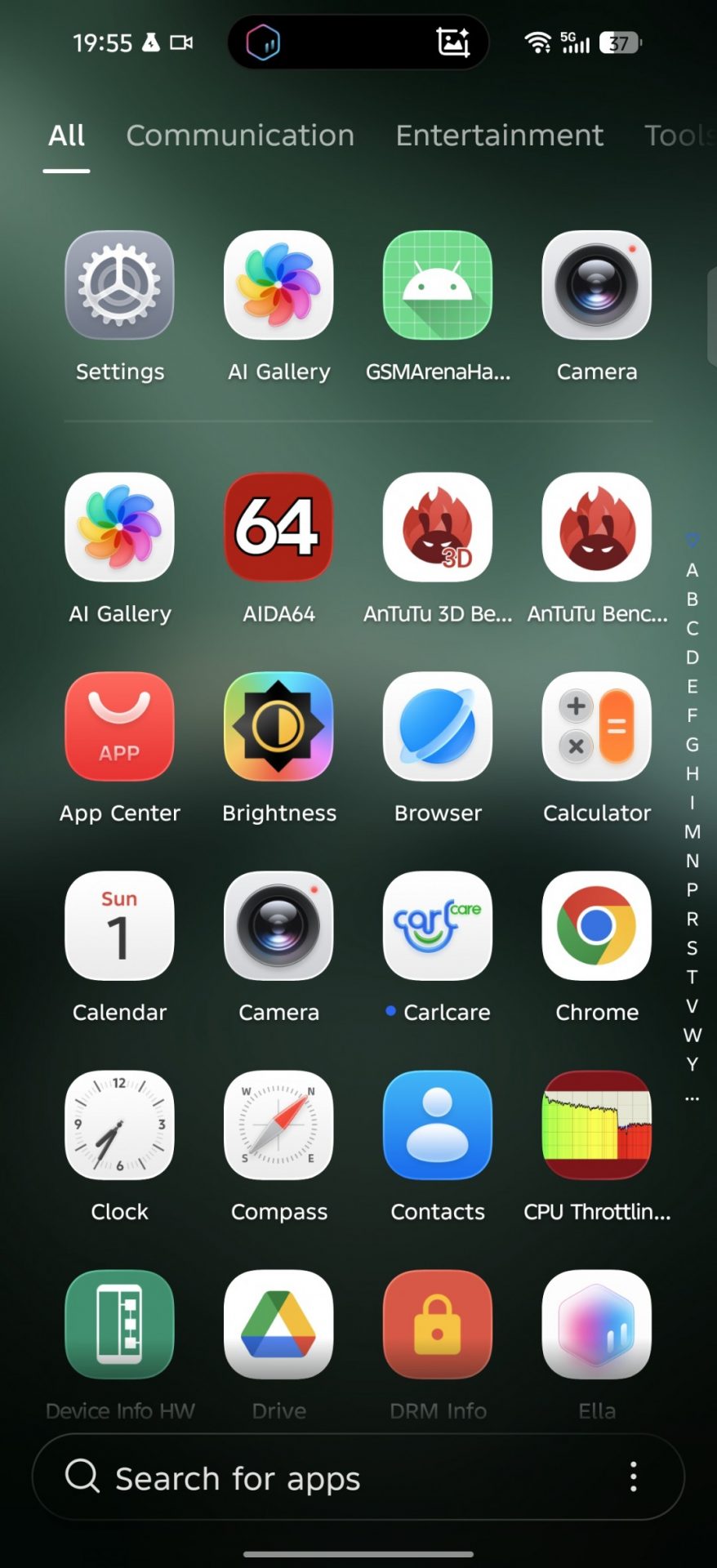Open the Clock app

(119, 1125)
